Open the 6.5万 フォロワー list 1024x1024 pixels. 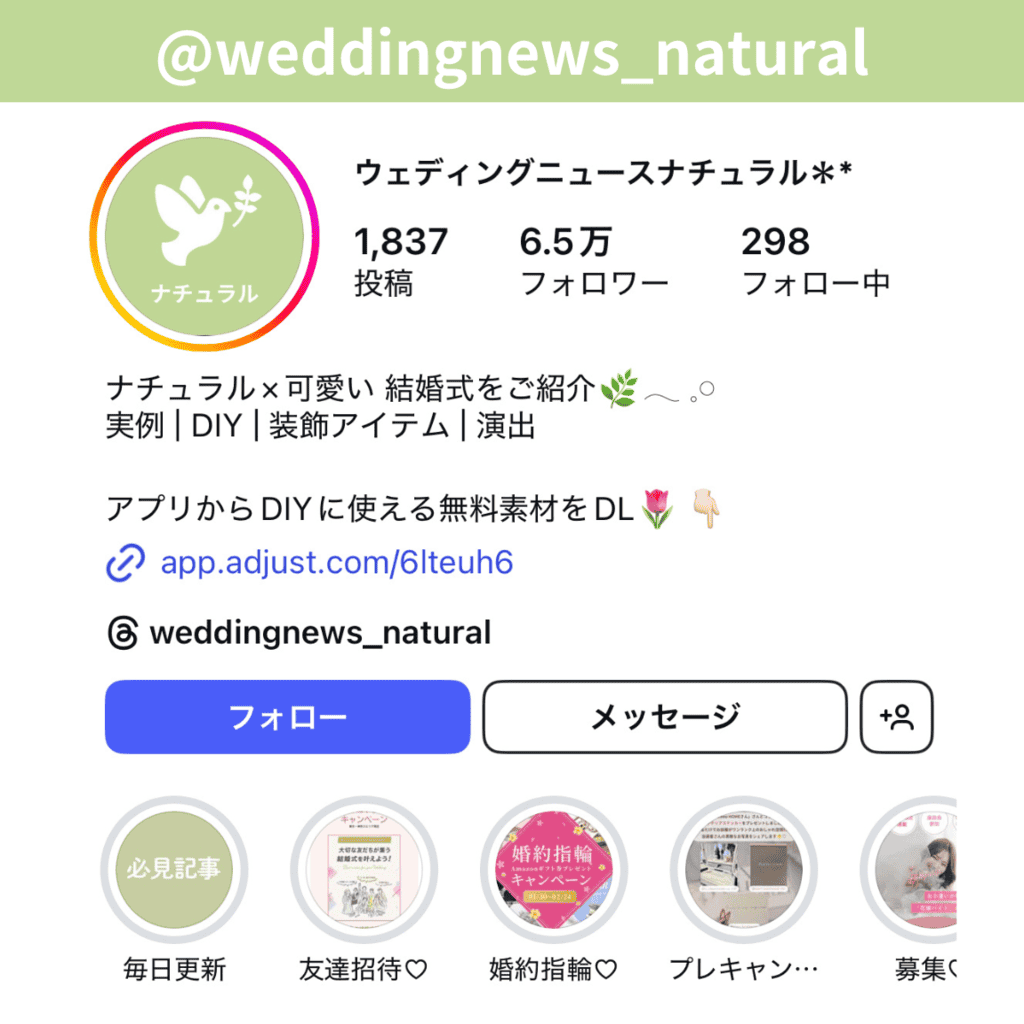[x=594, y=262]
